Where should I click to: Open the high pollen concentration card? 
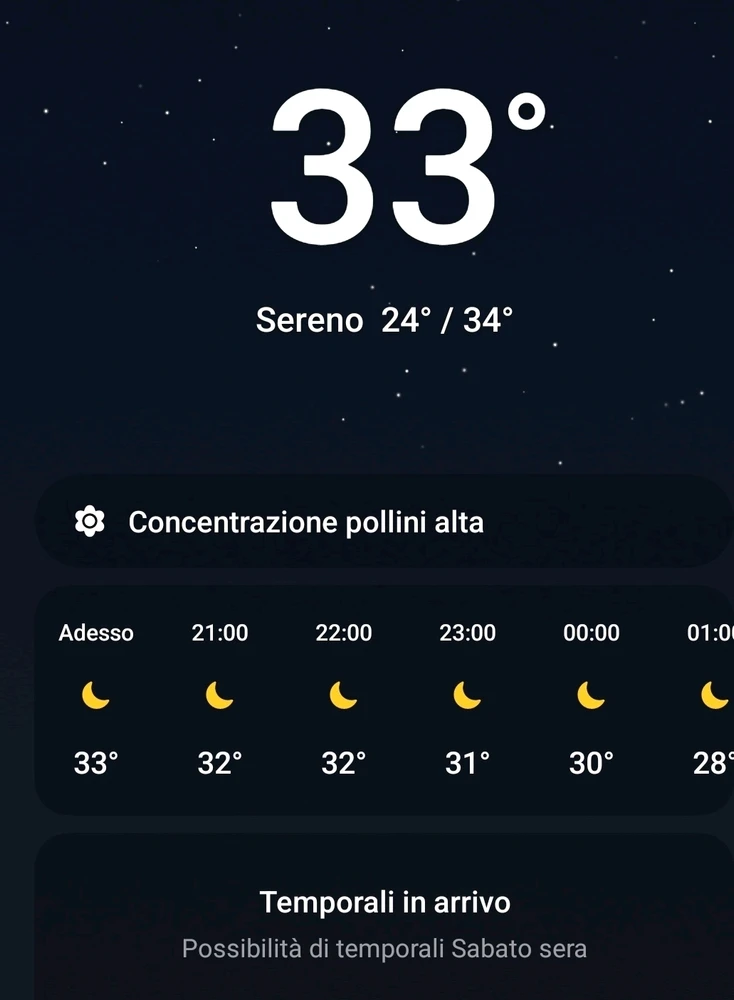384,522
